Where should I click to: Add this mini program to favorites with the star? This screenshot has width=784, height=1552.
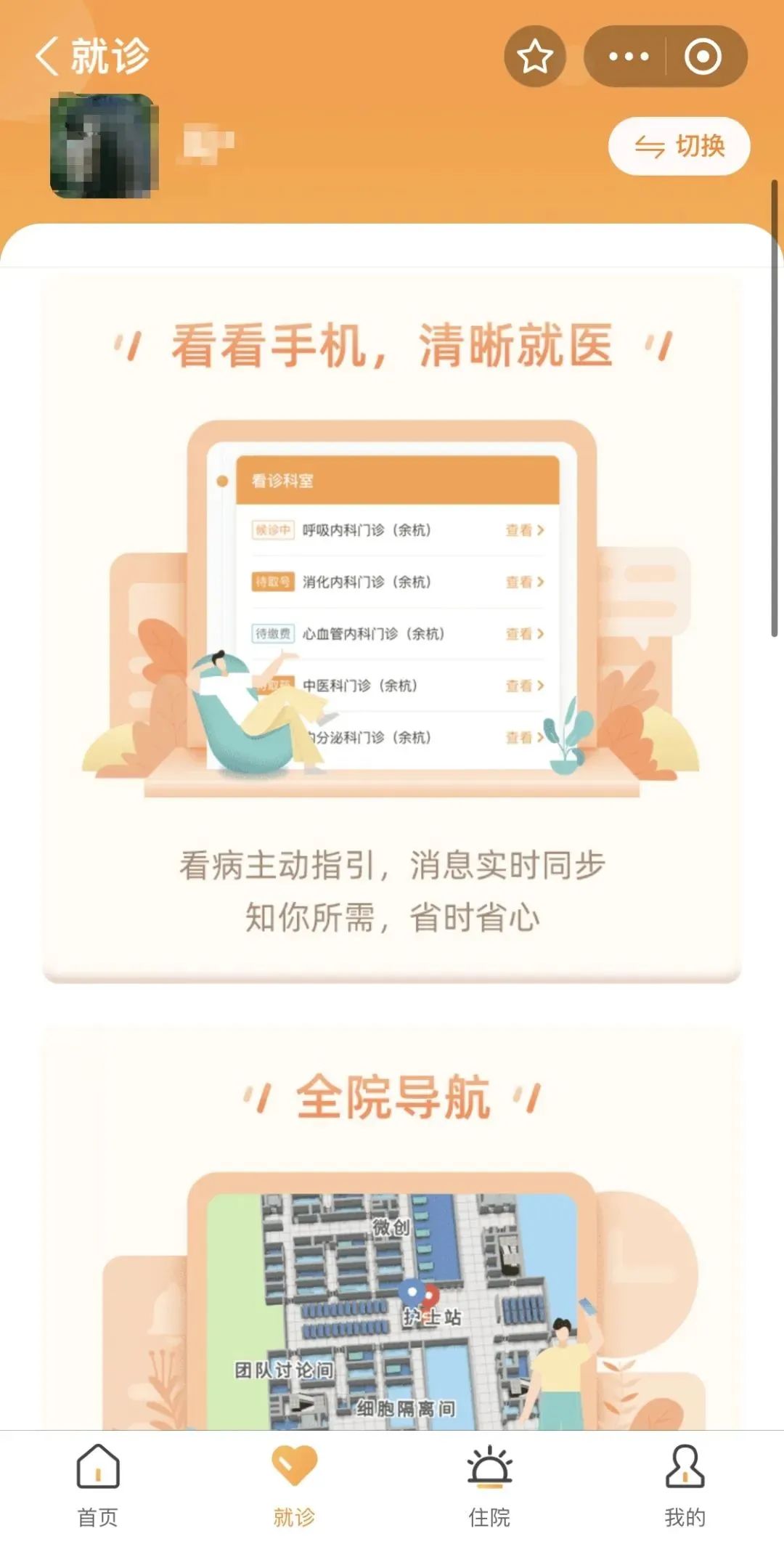pyautogui.click(x=535, y=57)
